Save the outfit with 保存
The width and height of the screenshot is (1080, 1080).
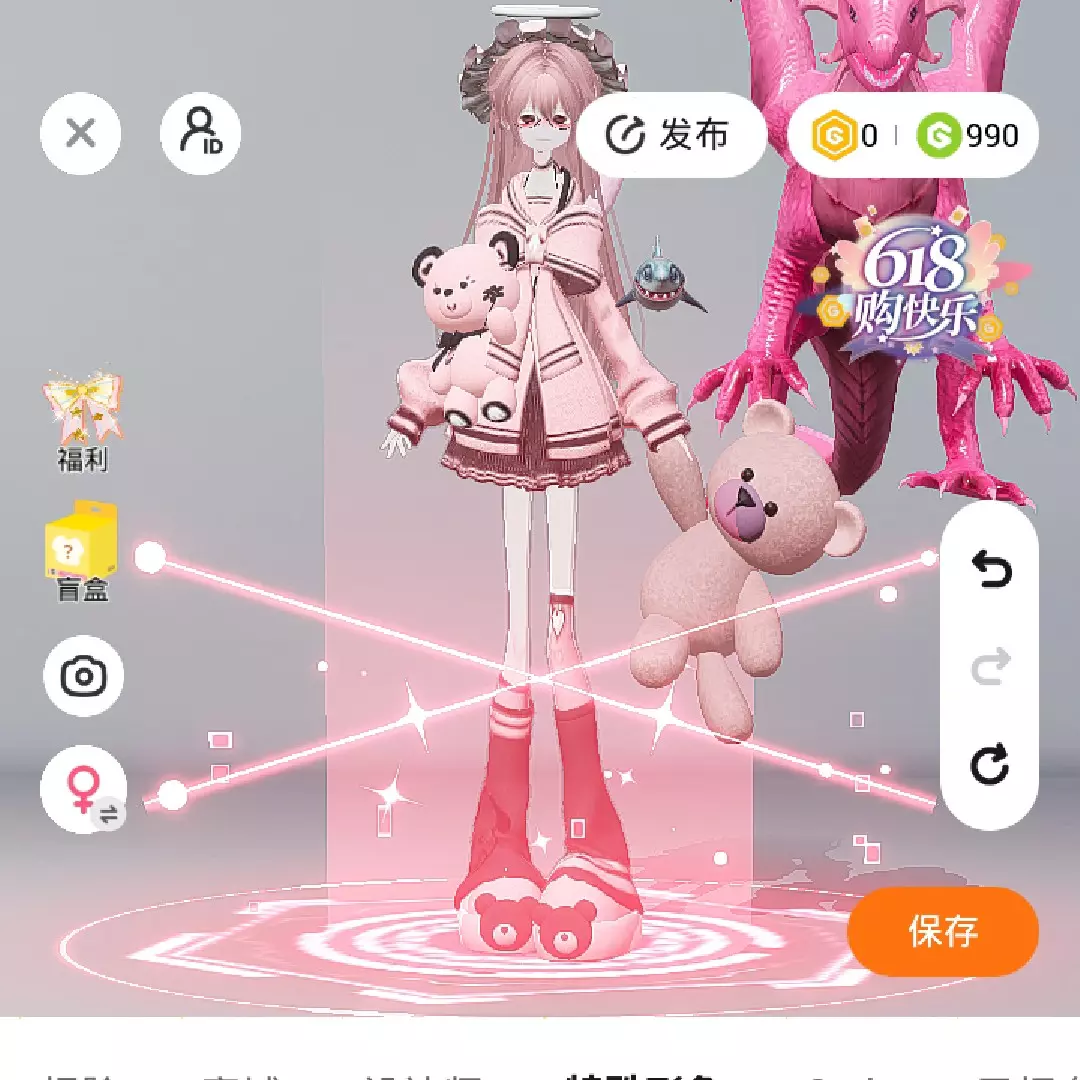click(x=942, y=931)
